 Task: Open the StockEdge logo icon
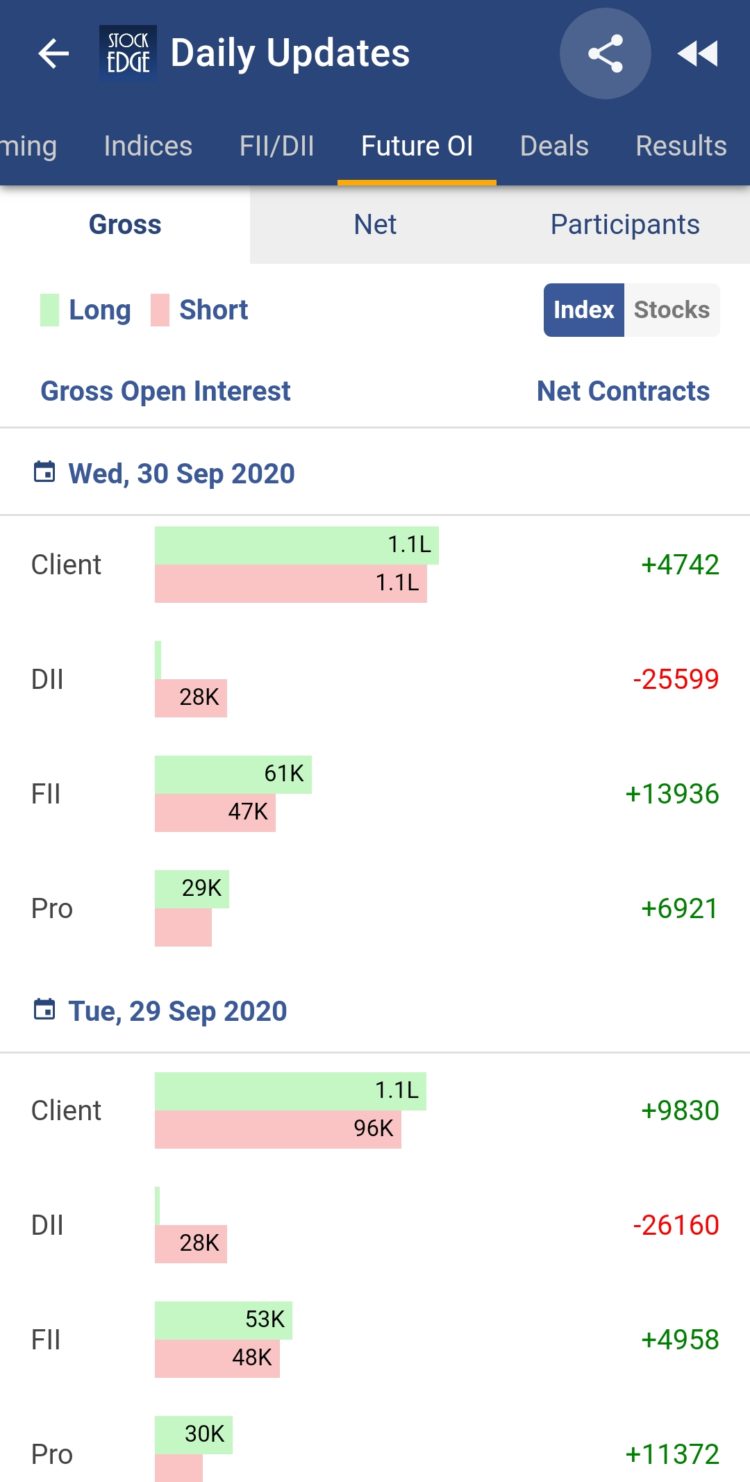point(127,53)
